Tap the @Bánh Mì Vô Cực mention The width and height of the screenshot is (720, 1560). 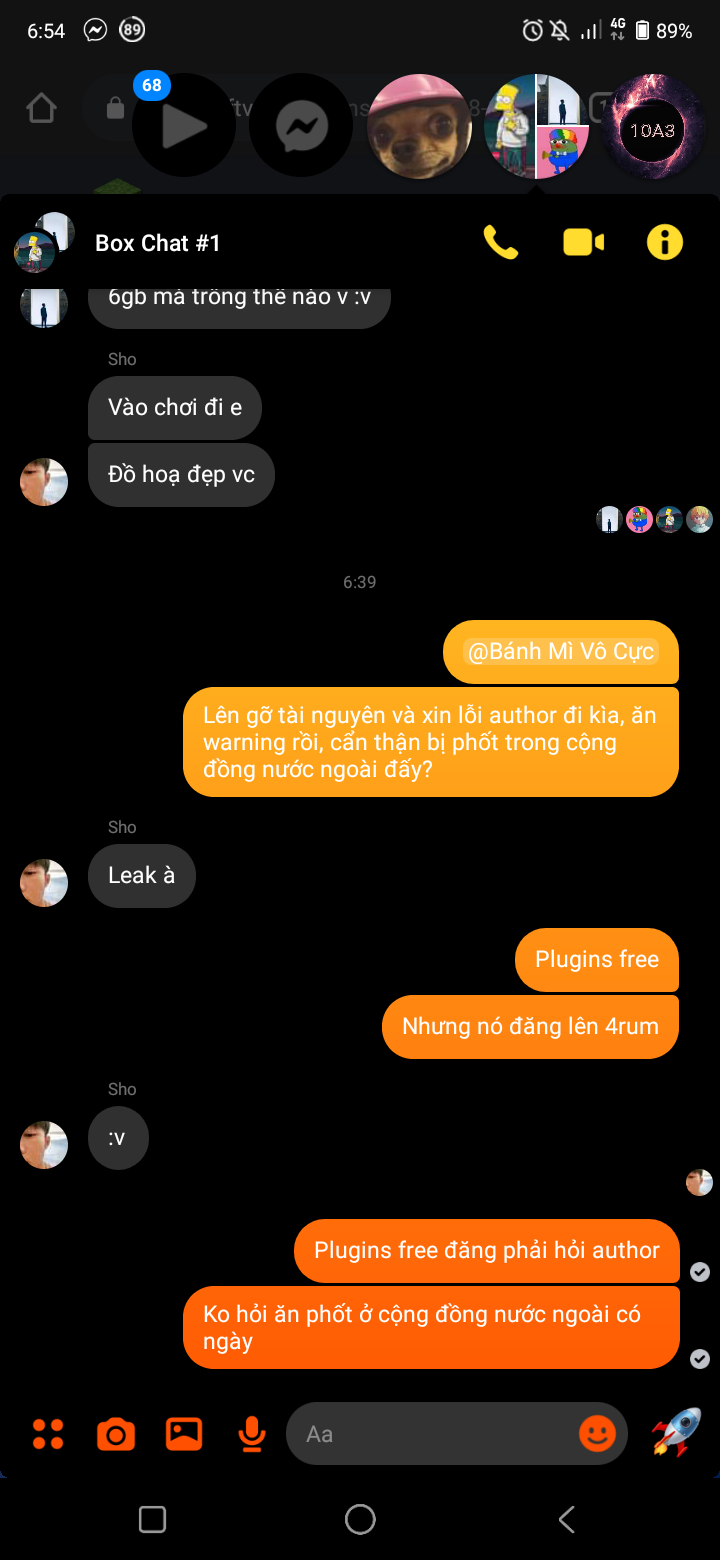click(560, 652)
